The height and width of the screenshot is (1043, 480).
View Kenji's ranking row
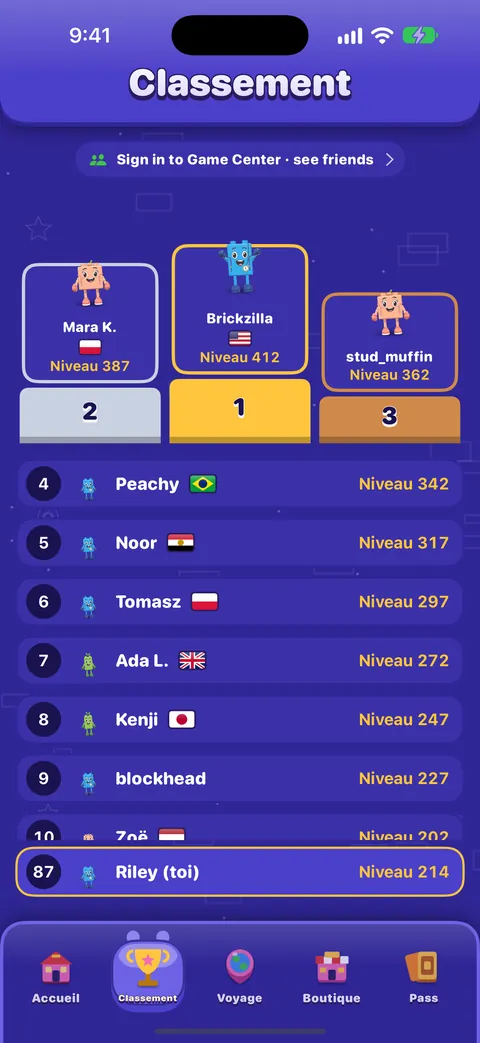pos(240,720)
